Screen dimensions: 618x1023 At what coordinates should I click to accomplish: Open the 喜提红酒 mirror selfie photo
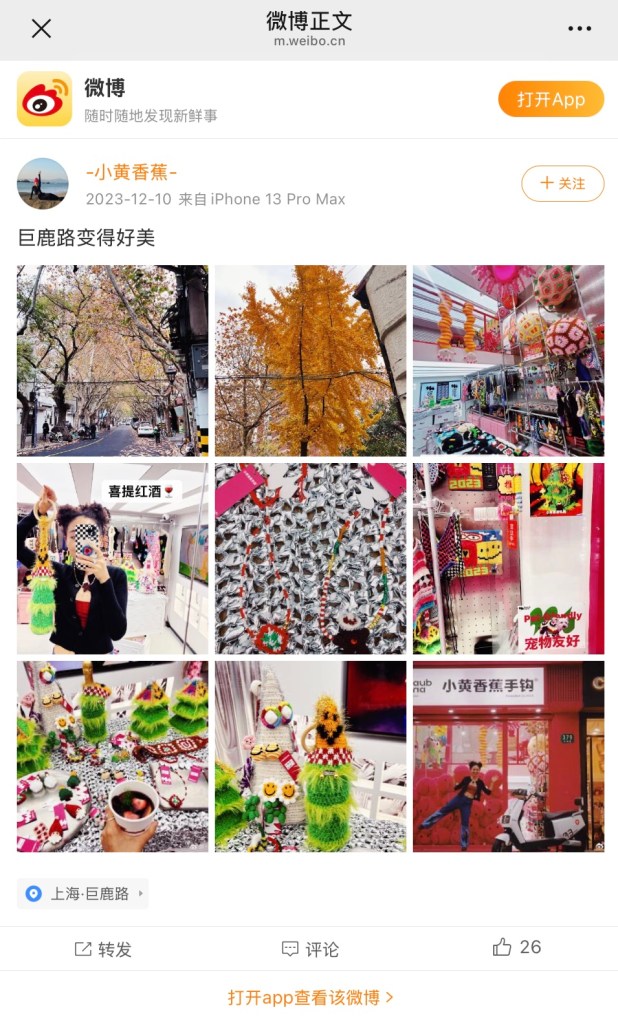point(113,558)
